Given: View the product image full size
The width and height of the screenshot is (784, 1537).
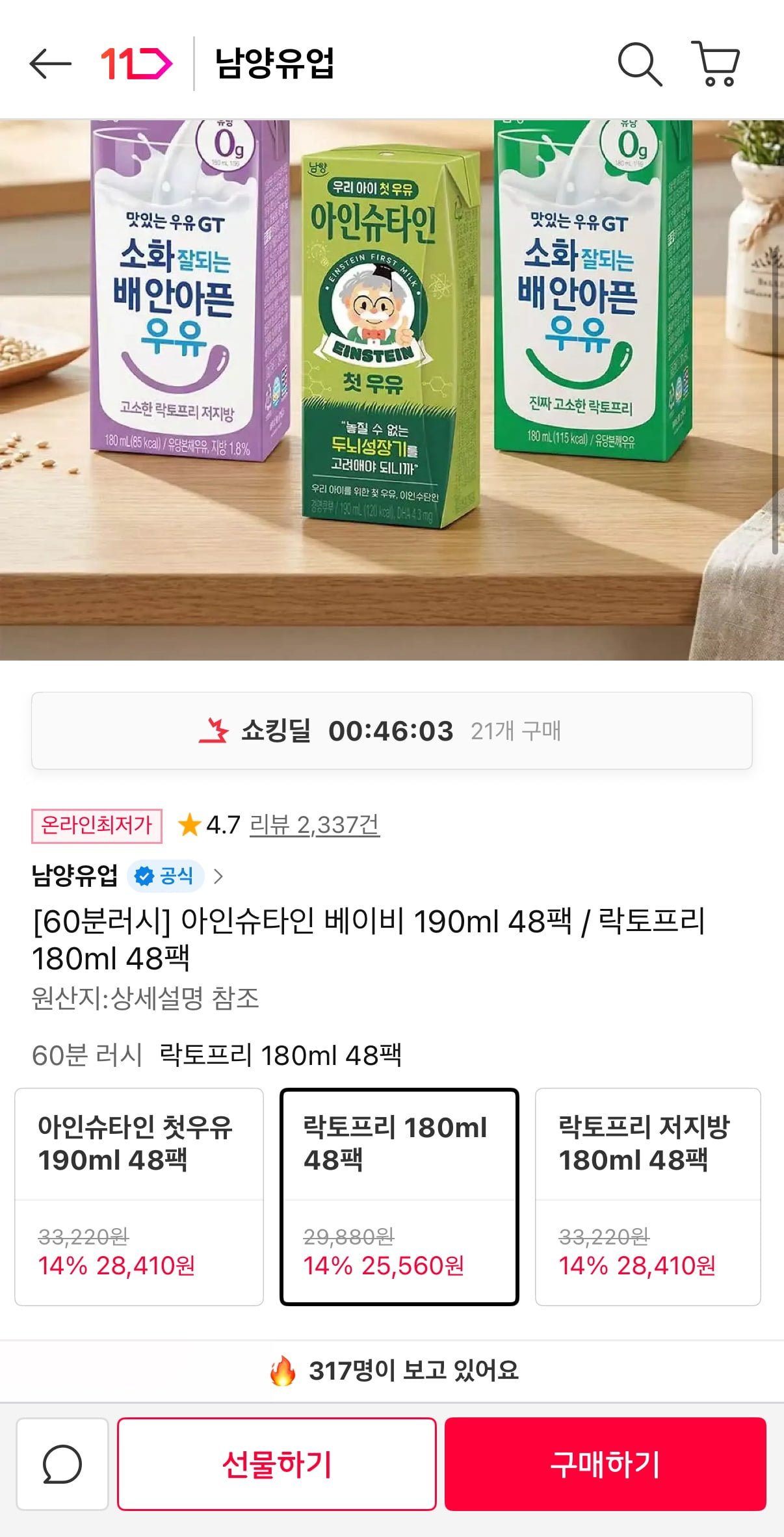Looking at the screenshot, I should point(391,390).
